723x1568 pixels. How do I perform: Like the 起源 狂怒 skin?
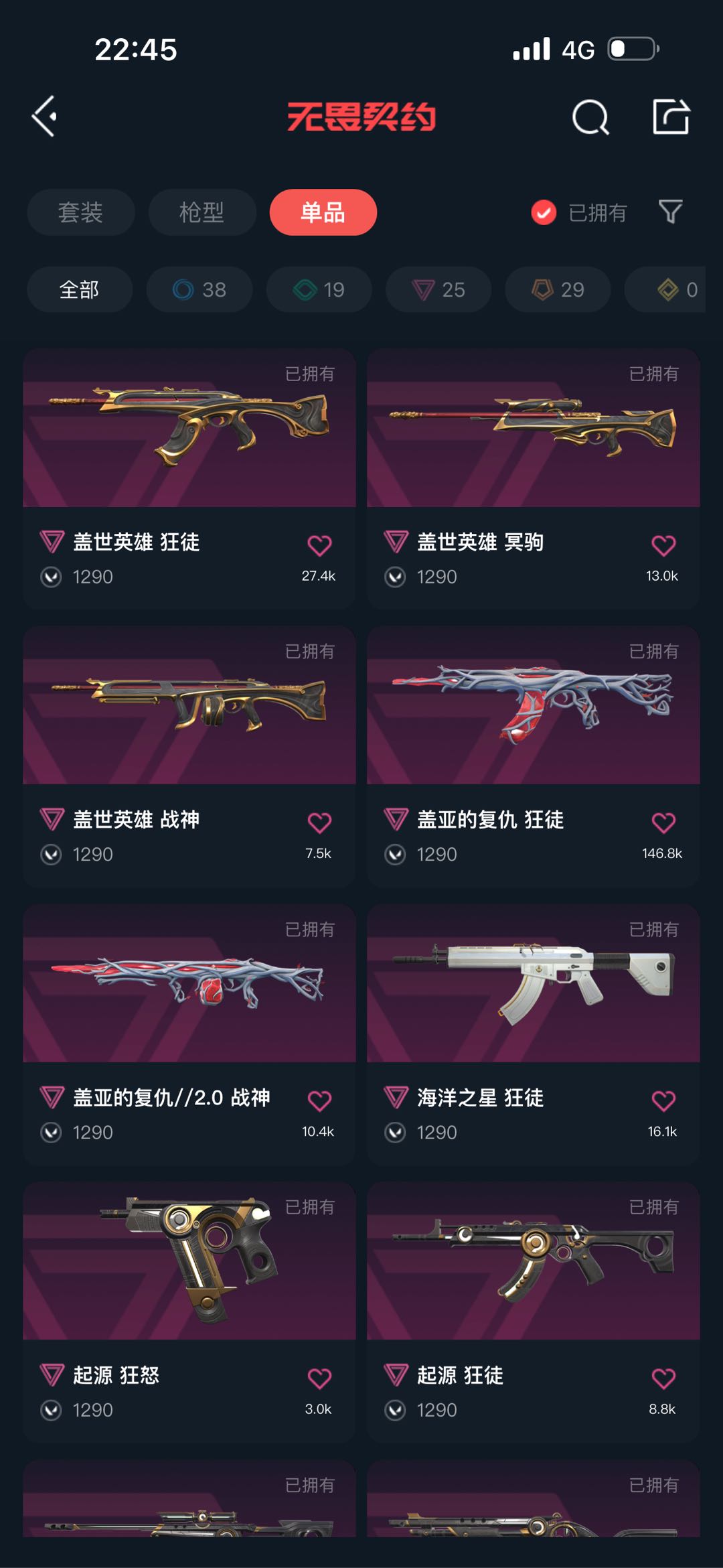point(319,1378)
